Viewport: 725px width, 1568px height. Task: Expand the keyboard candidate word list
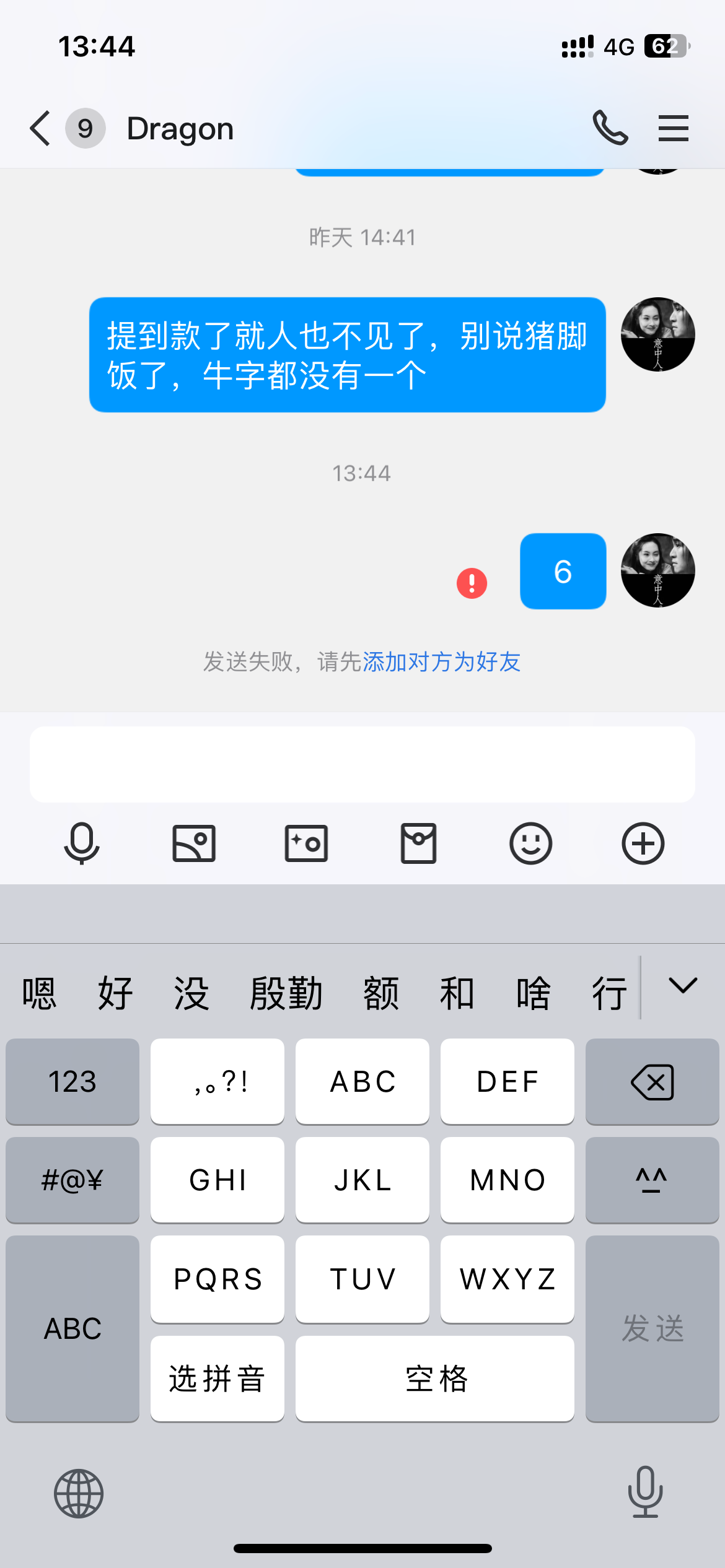pyautogui.click(x=683, y=986)
